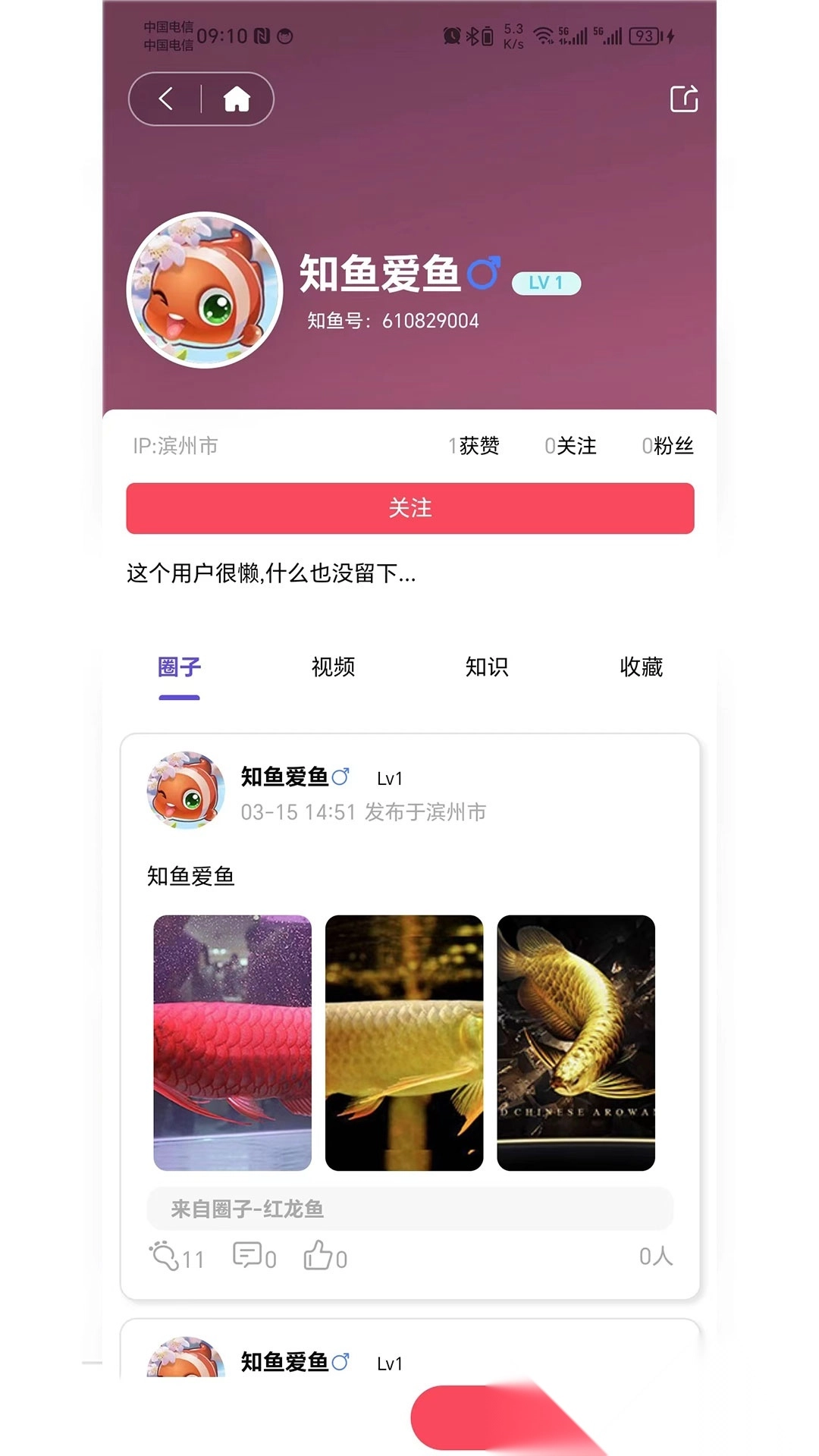Screen dimensions: 819x1456
Task: Open the large profile avatar
Action: (x=205, y=290)
